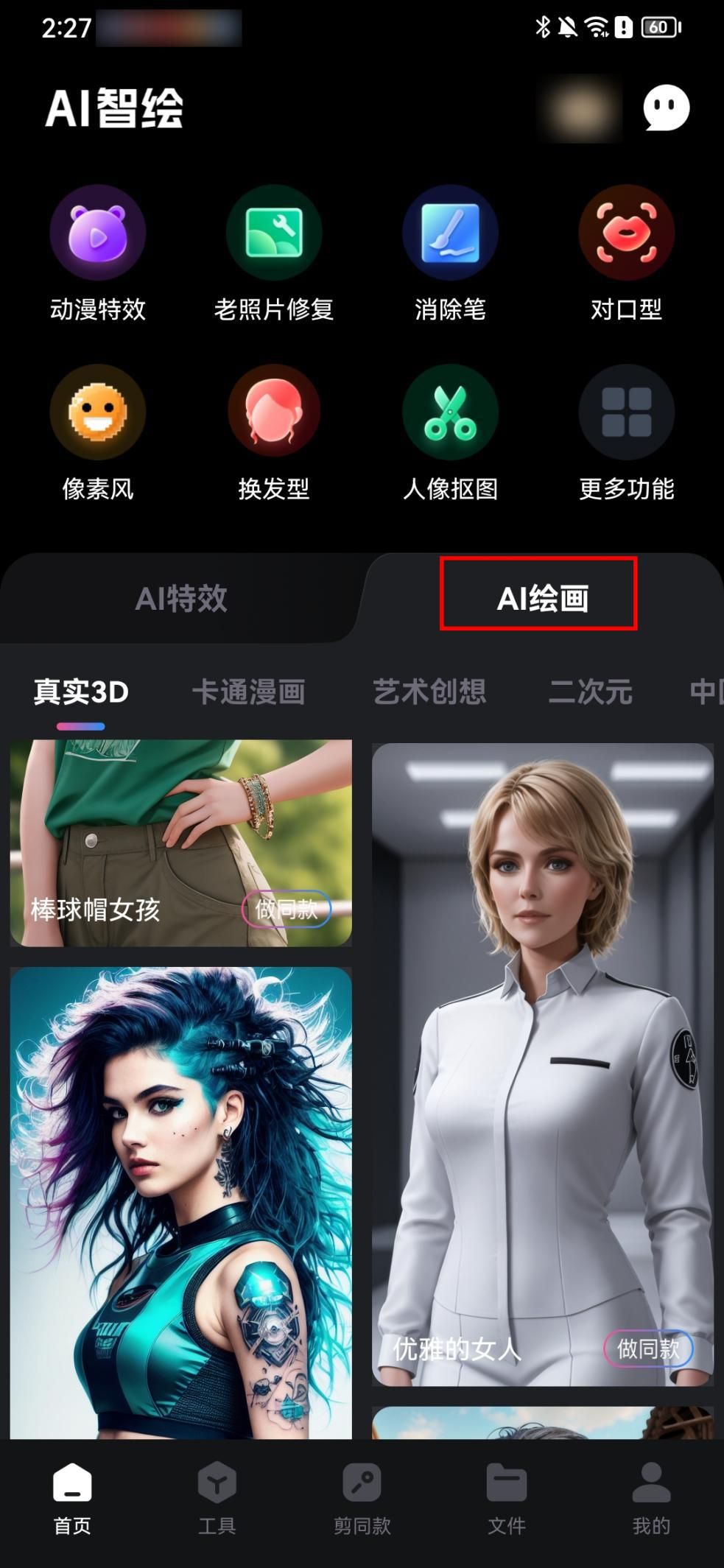The width and height of the screenshot is (724, 1568).
Task: Switch to 卡通漫画 category
Action: (248, 692)
